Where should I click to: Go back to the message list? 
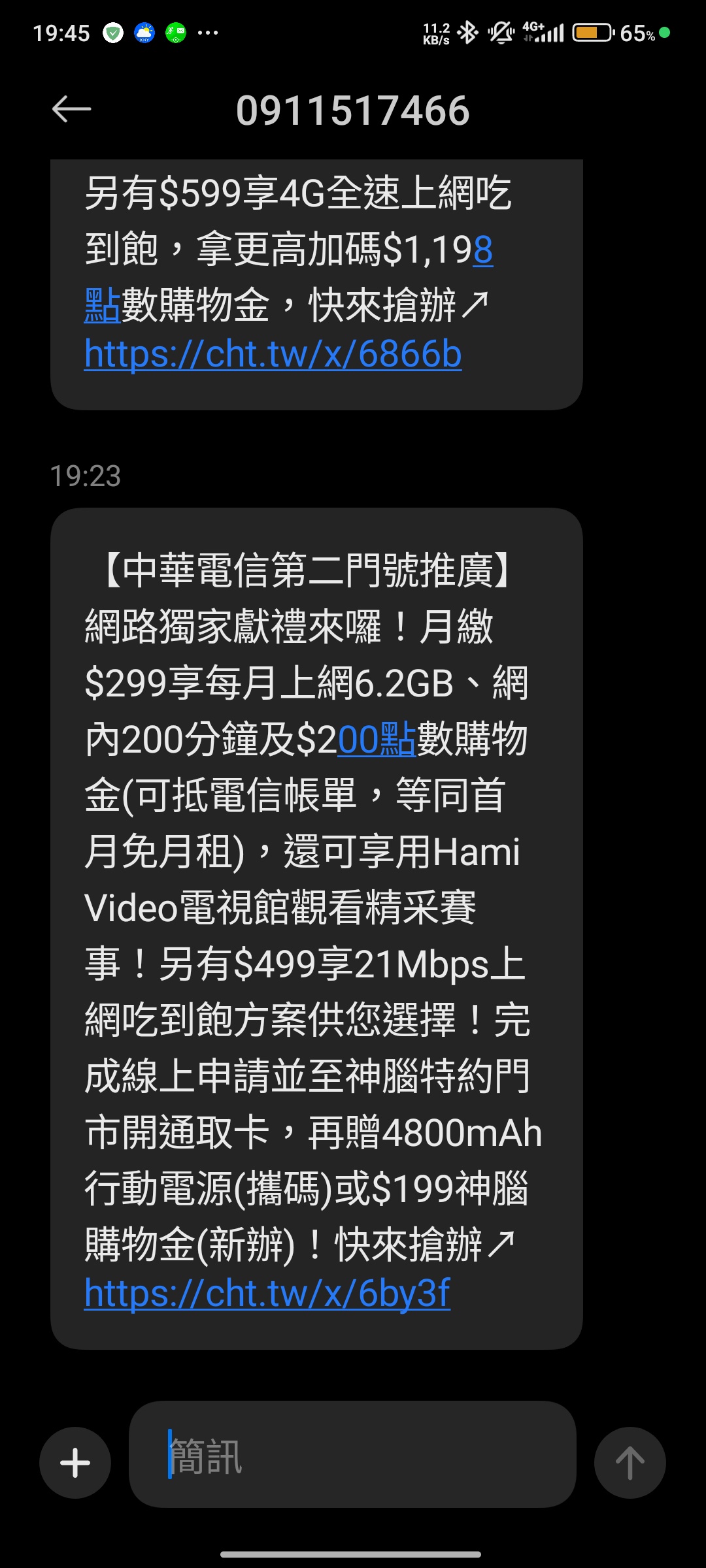pos(71,109)
